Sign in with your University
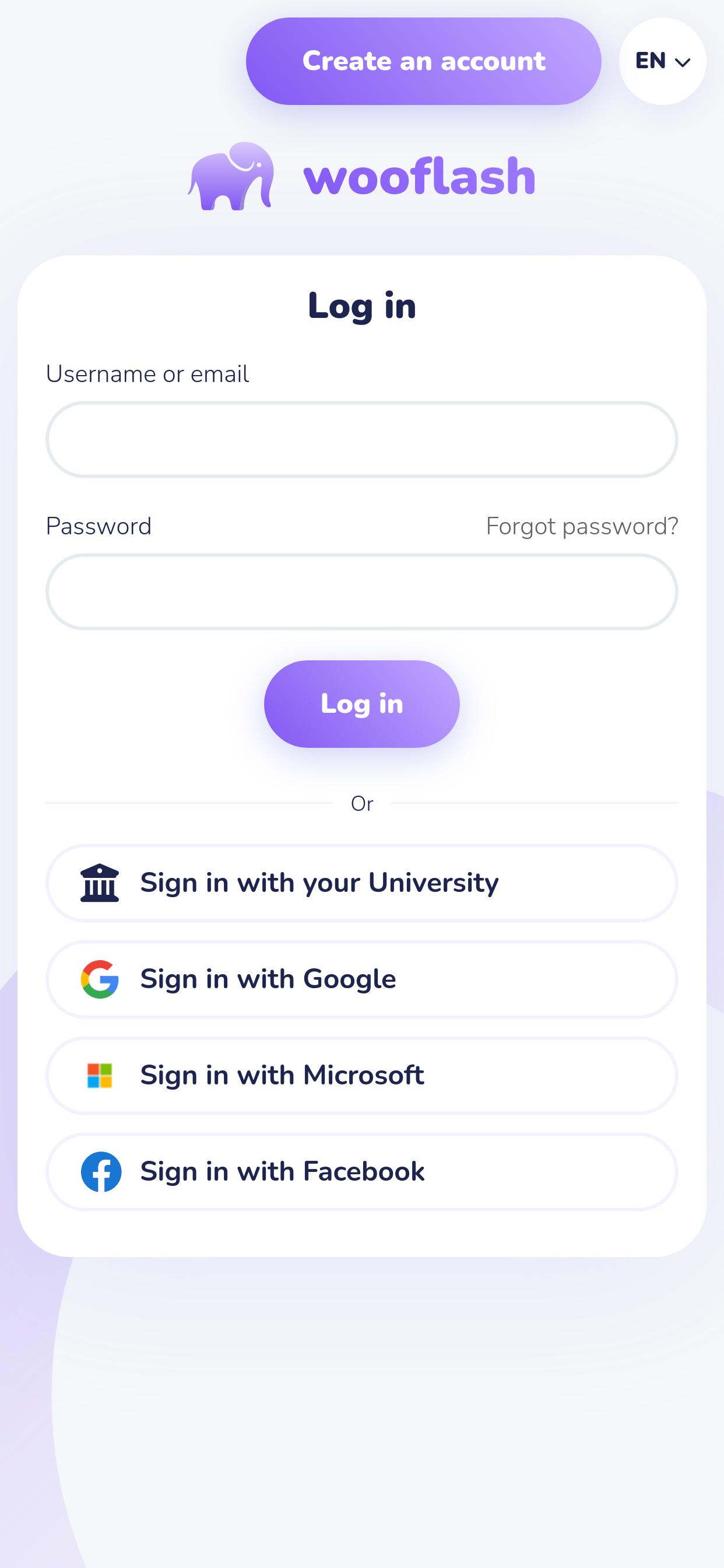Image resolution: width=724 pixels, height=1568 pixels. (361, 883)
